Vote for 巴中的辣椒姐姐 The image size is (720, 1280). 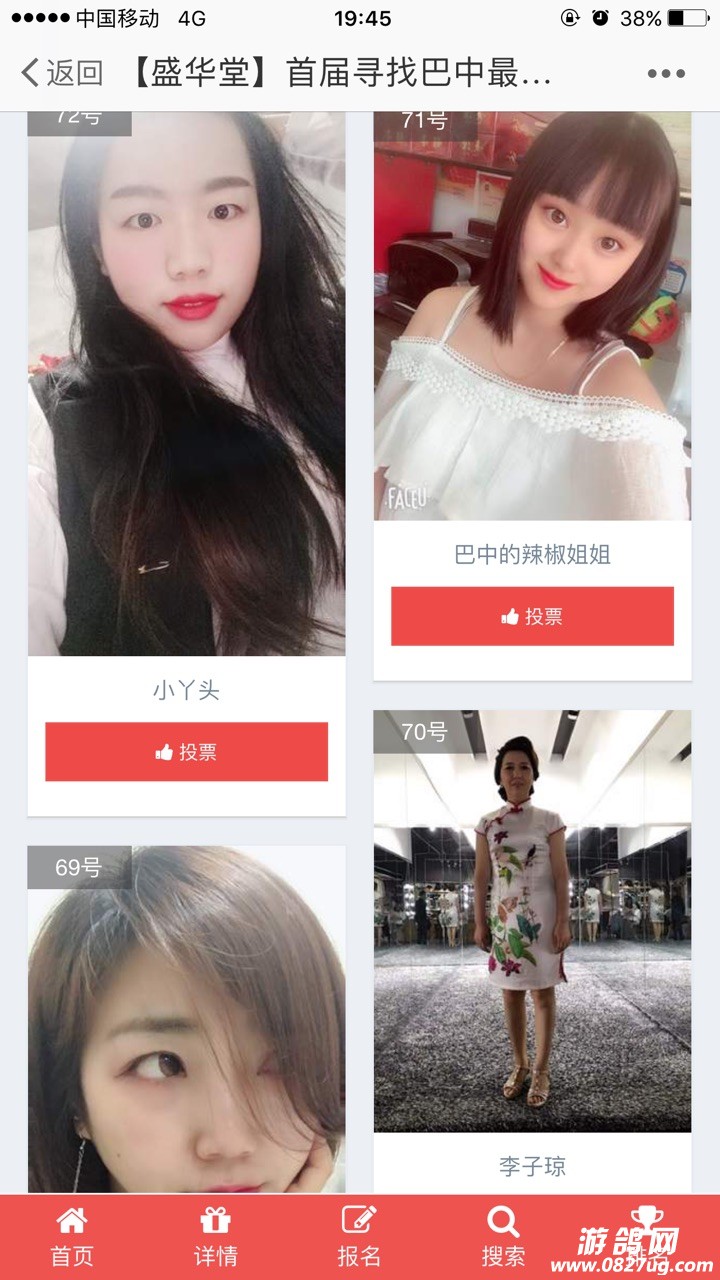[x=532, y=616]
